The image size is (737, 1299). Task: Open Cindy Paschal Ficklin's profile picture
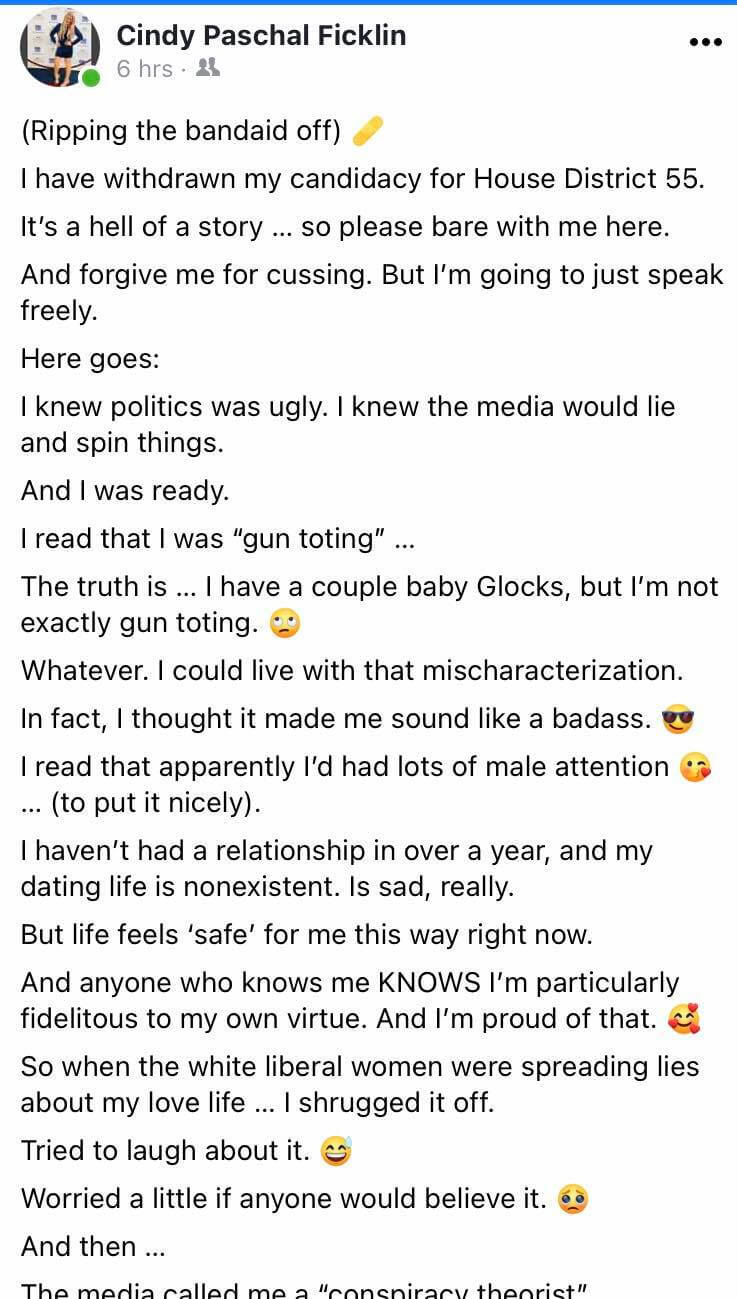tap(60, 47)
